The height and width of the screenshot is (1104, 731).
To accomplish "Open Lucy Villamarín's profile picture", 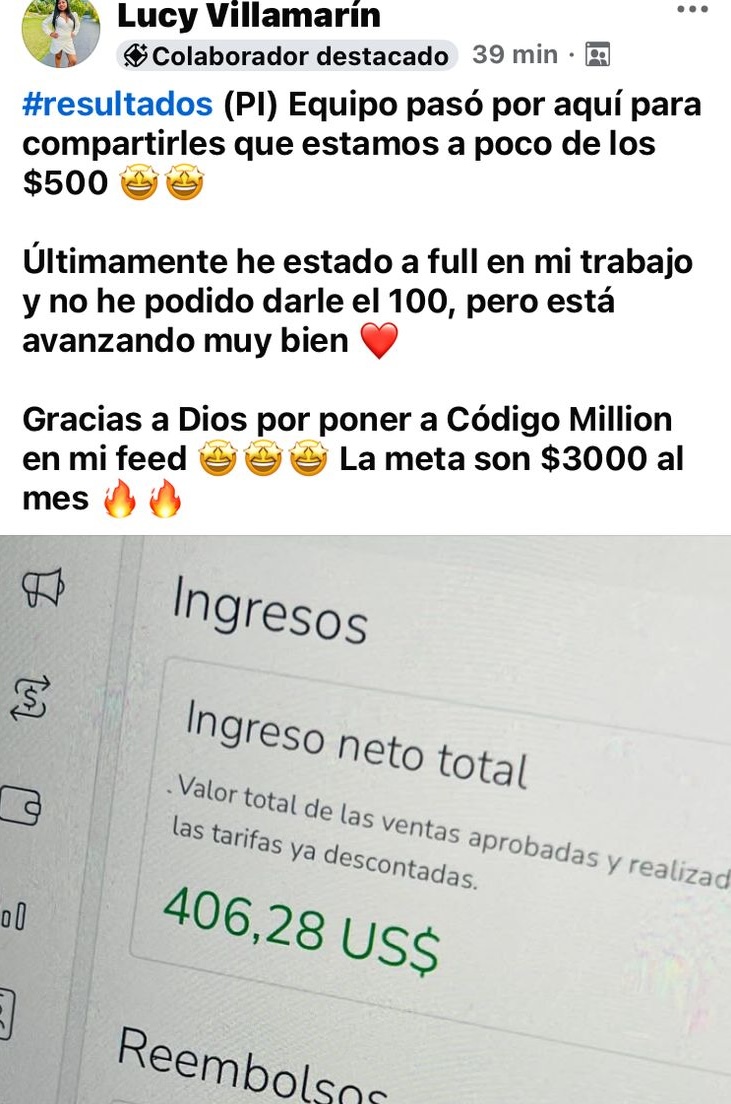I will 61,32.
